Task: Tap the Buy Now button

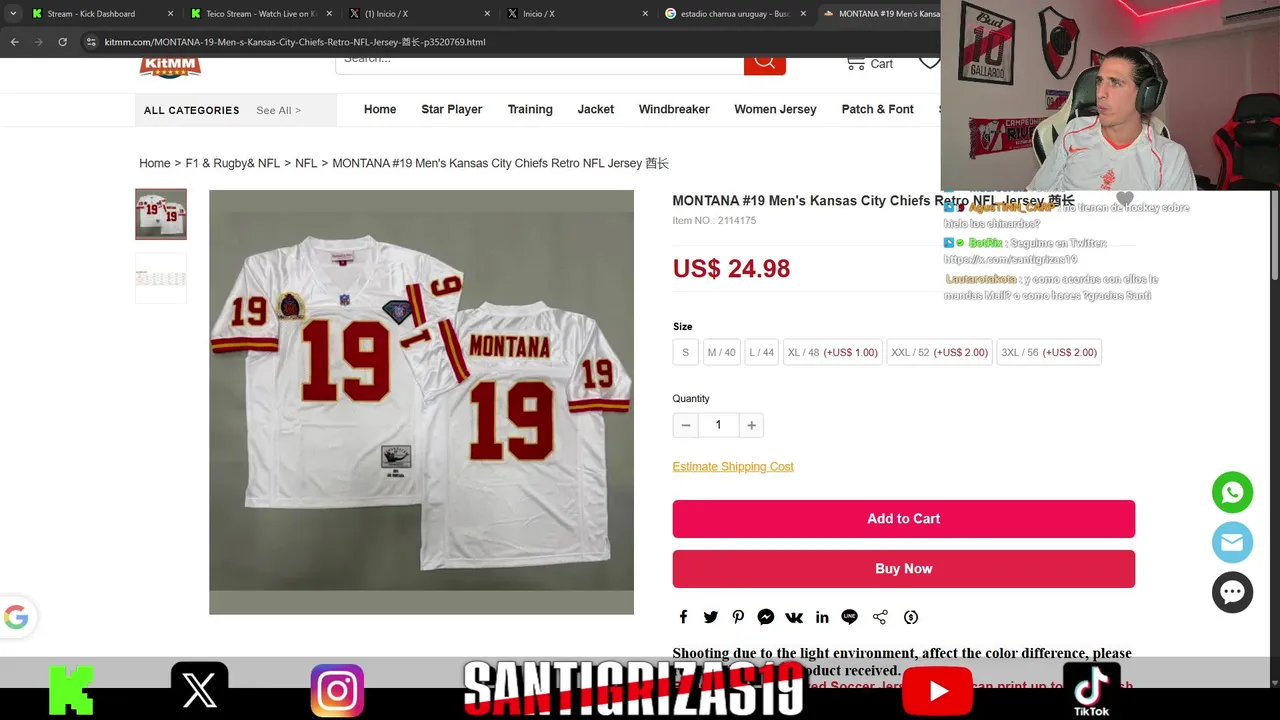Action: tap(903, 568)
